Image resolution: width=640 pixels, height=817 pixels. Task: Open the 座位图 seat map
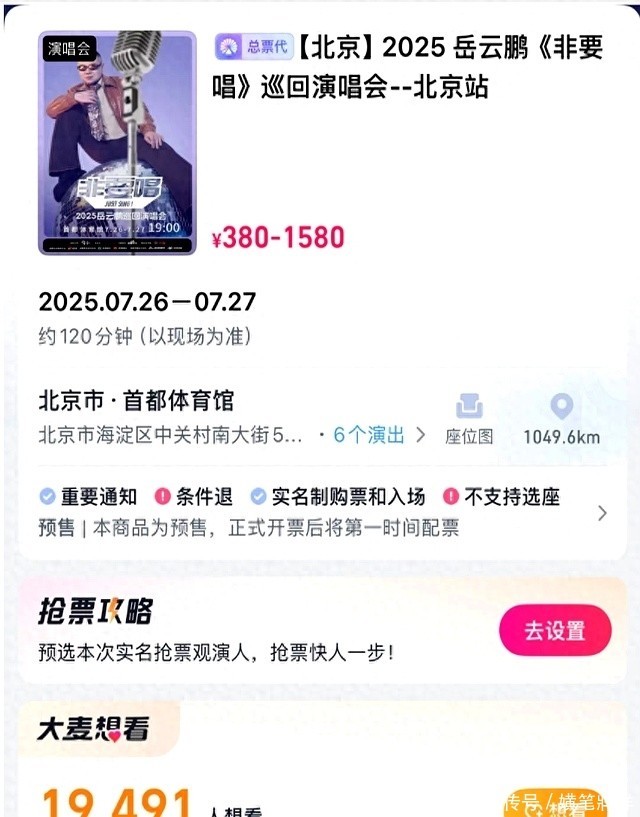(469, 419)
